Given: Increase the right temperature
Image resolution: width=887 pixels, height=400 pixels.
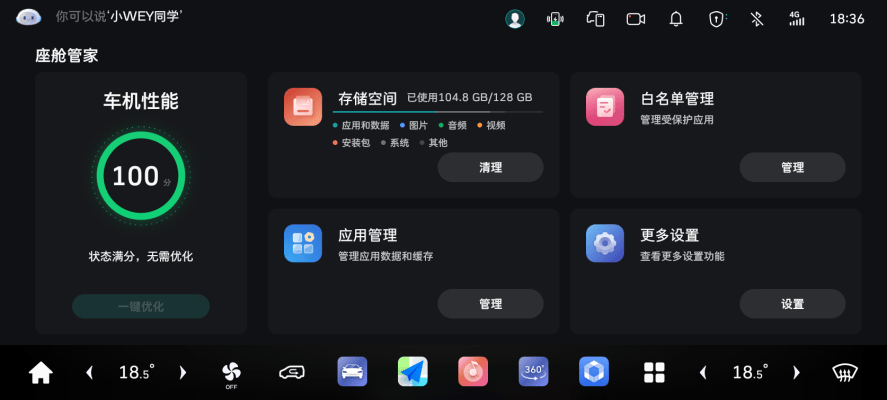Looking at the screenshot, I should [x=796, y=373].
